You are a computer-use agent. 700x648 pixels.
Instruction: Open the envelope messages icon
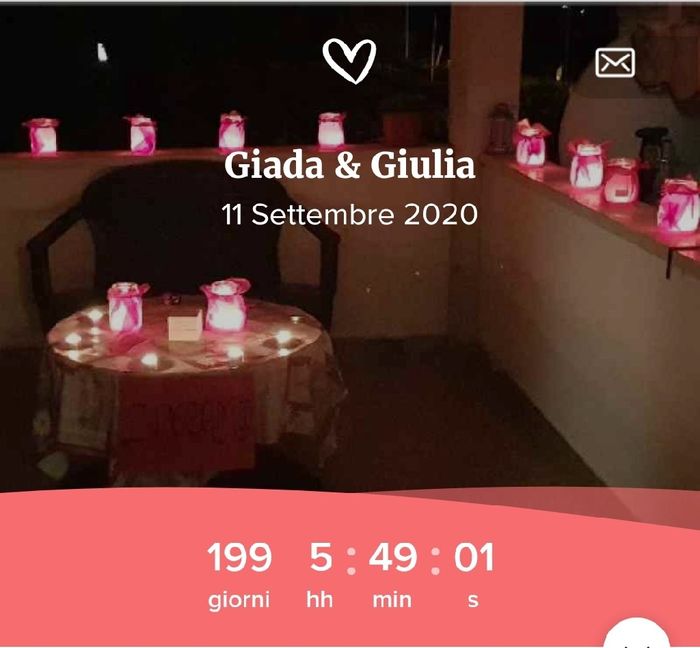tap(615, 63)
